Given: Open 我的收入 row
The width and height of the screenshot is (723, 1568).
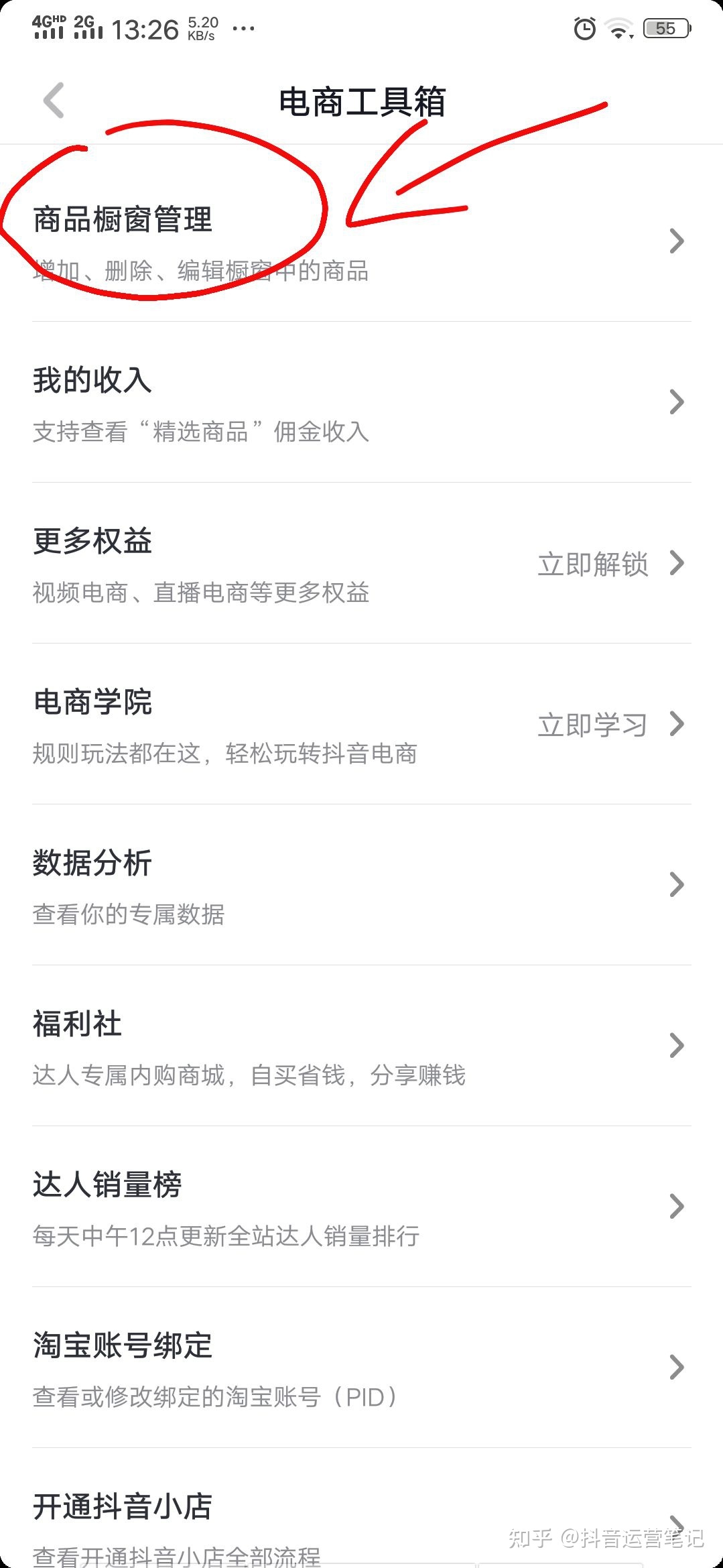Looking at the screenshot, I should click(361, 402).
